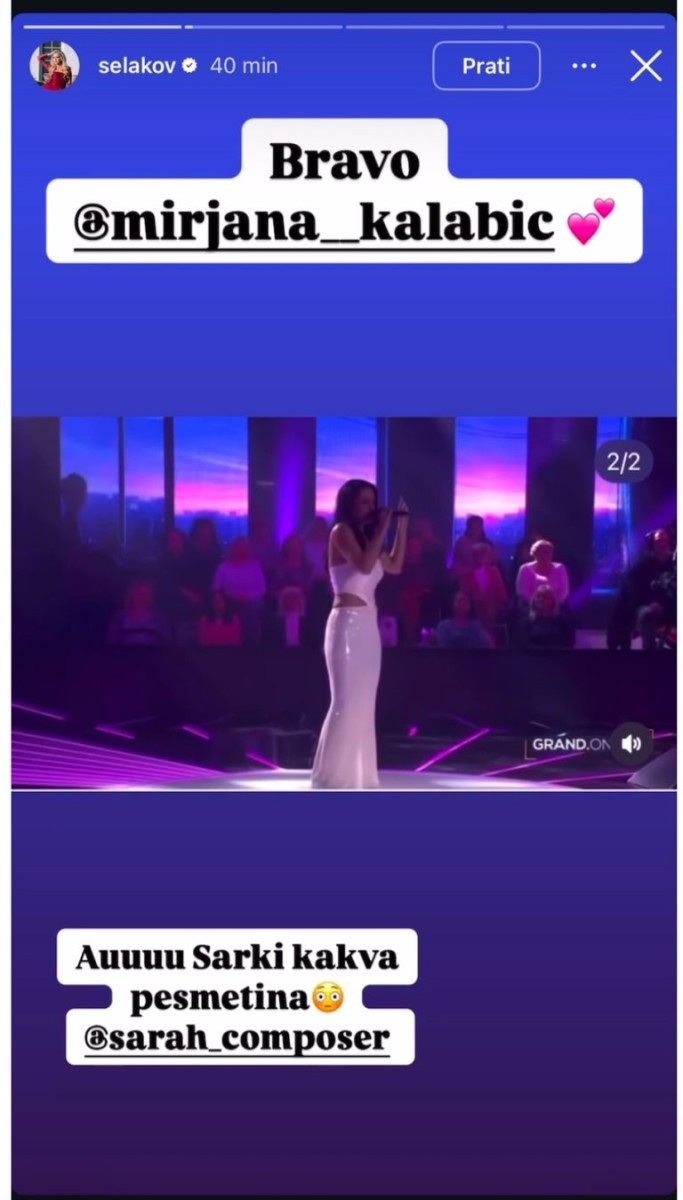Close the story viewer
The height and width of the screenshot is (1200, 683).
pyautogui.click(x=645, y=66)
